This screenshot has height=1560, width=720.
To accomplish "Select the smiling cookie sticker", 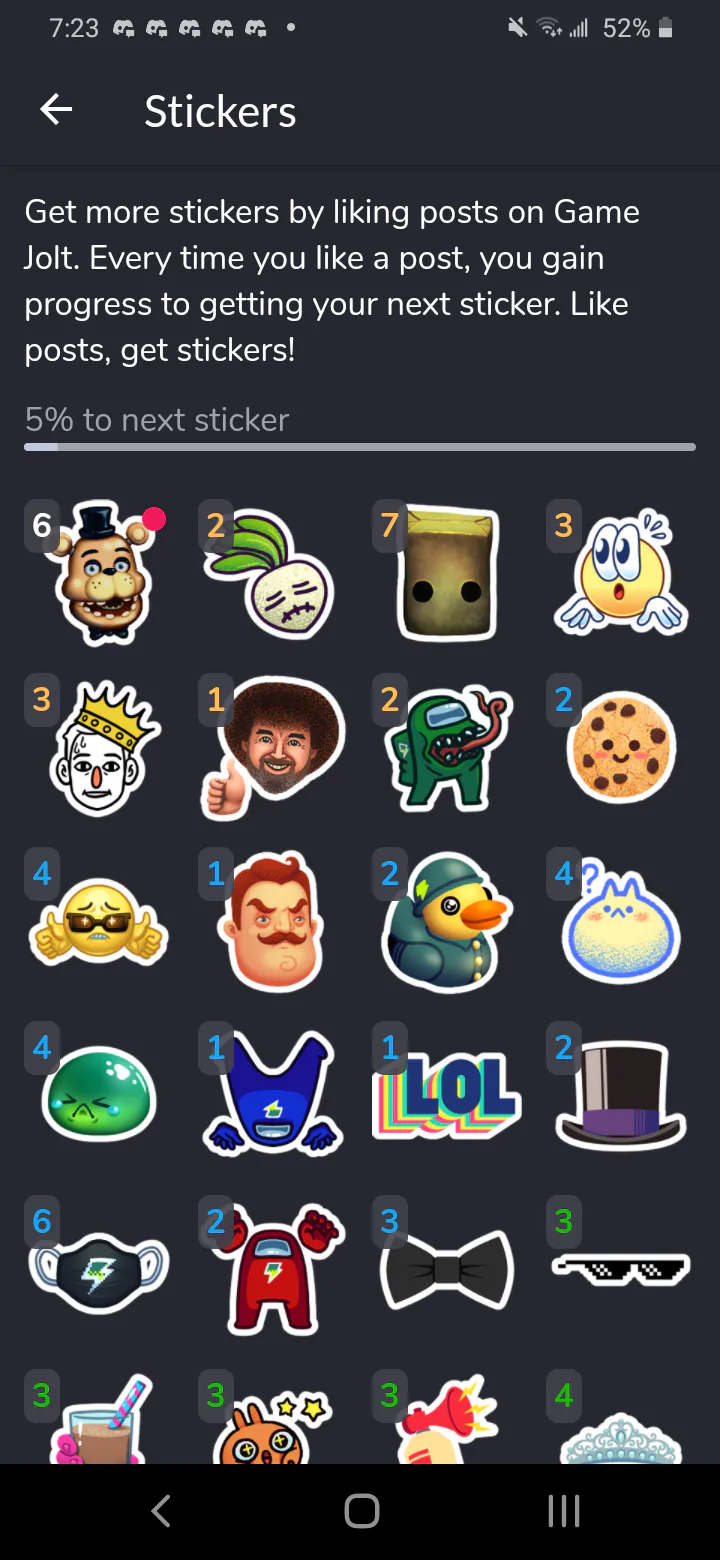I will (621, 748).
